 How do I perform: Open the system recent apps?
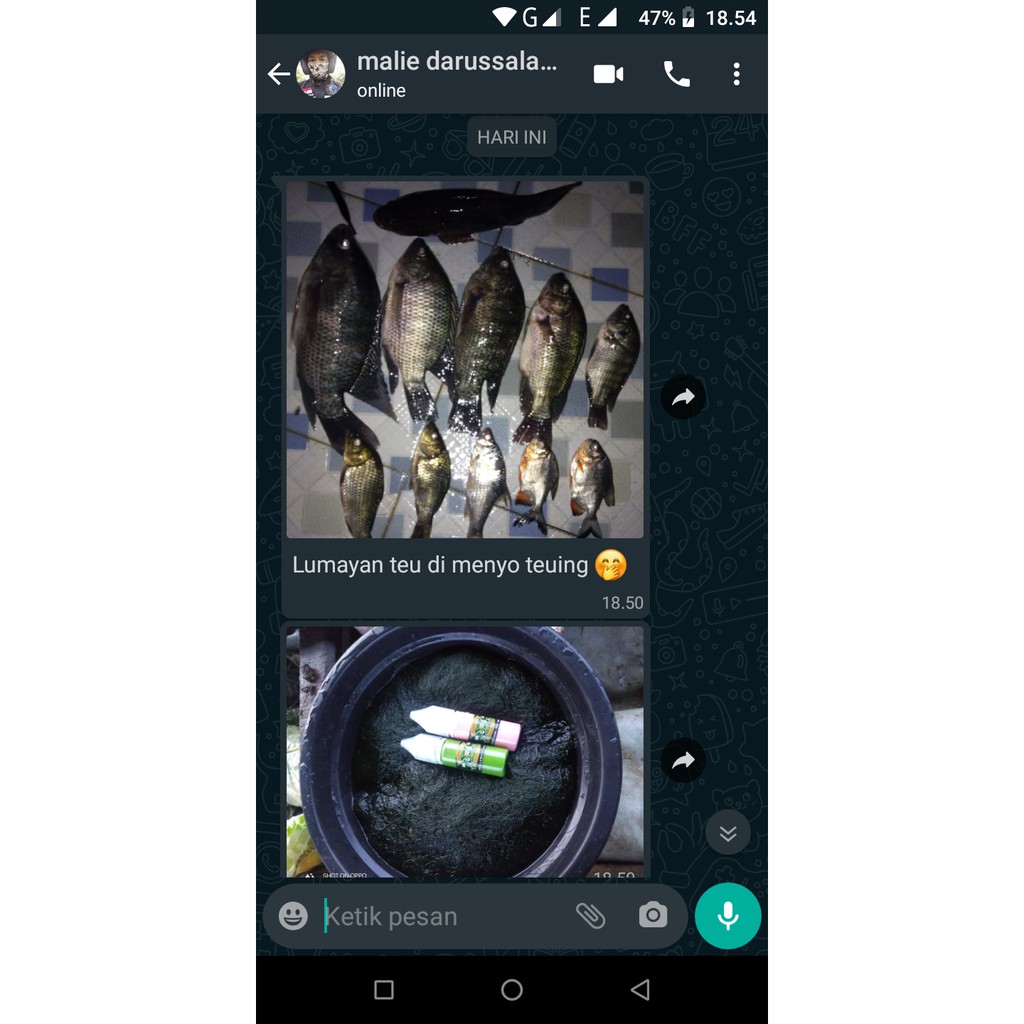(x=384, y=990)
